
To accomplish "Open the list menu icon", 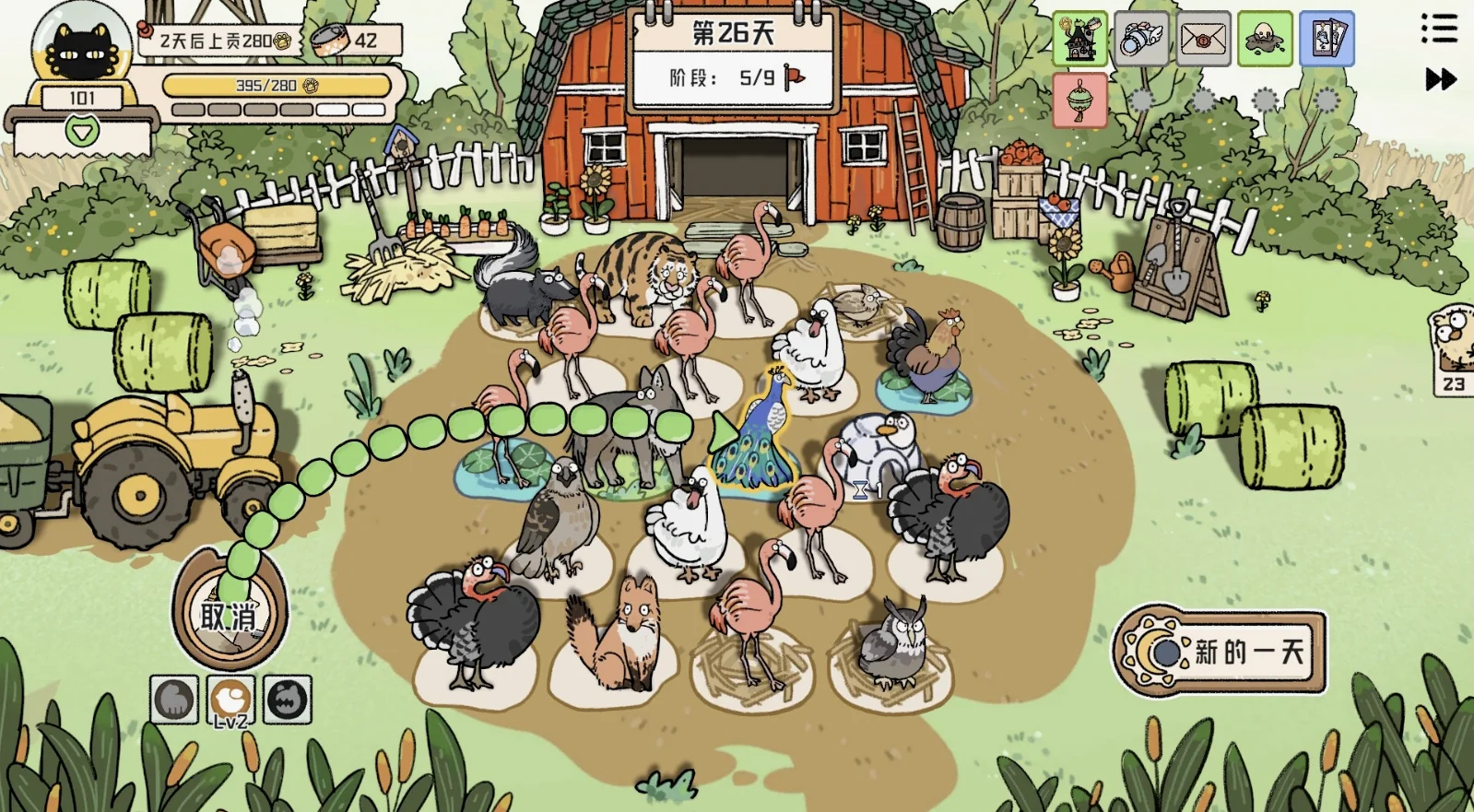I will (1439, 28).
